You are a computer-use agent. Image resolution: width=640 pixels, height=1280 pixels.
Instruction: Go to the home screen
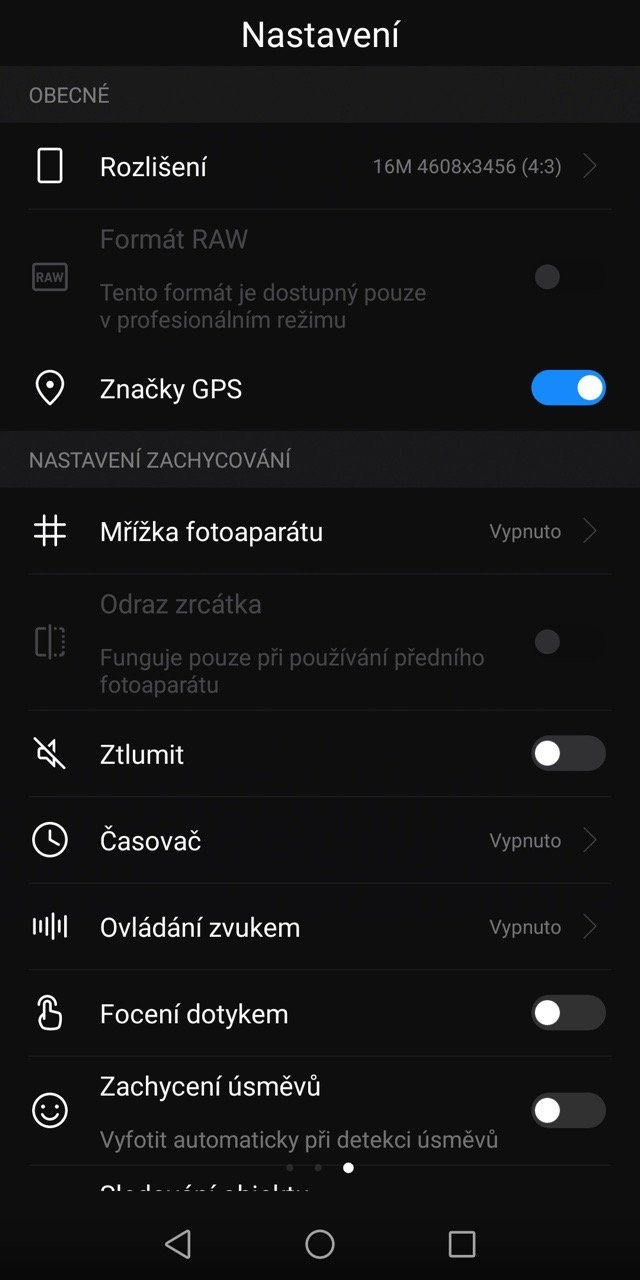(x=320, y=1243)
